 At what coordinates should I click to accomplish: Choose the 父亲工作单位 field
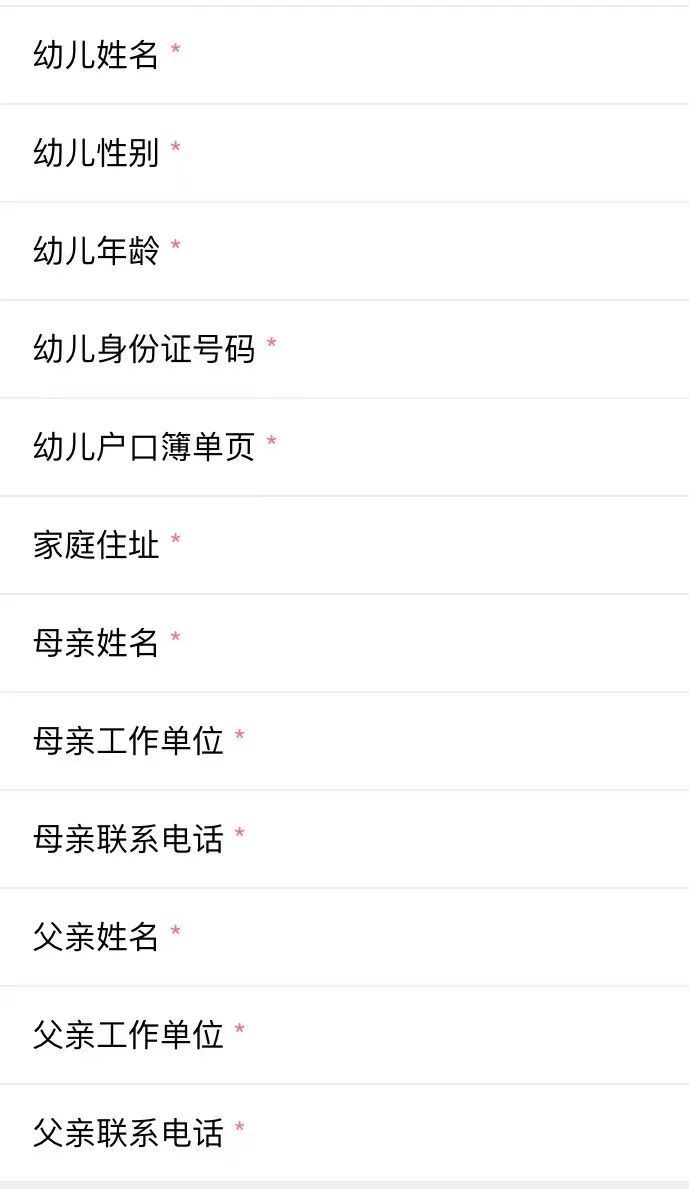[x=344, y=1035]
